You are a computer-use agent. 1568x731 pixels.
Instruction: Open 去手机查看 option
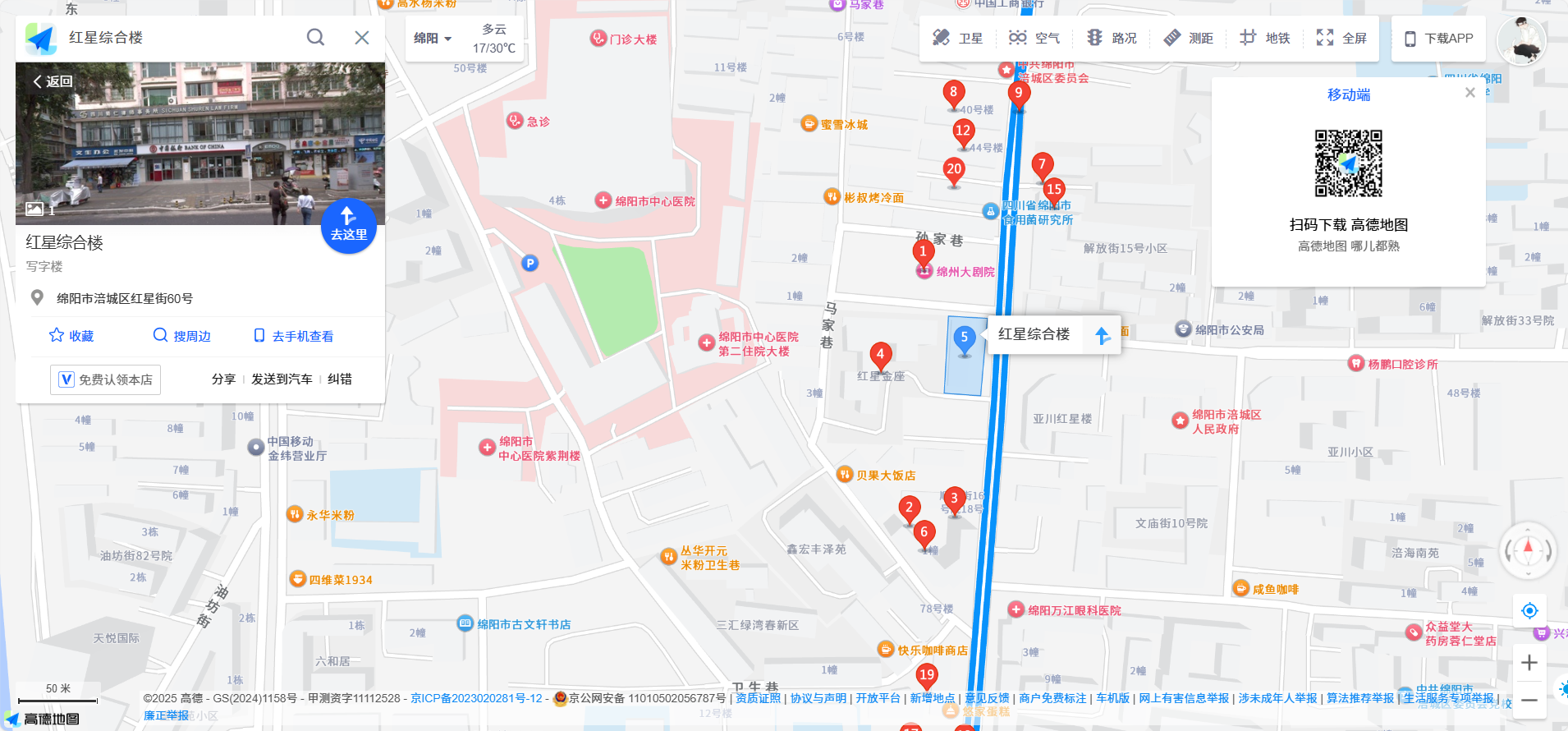click(294, 336)
